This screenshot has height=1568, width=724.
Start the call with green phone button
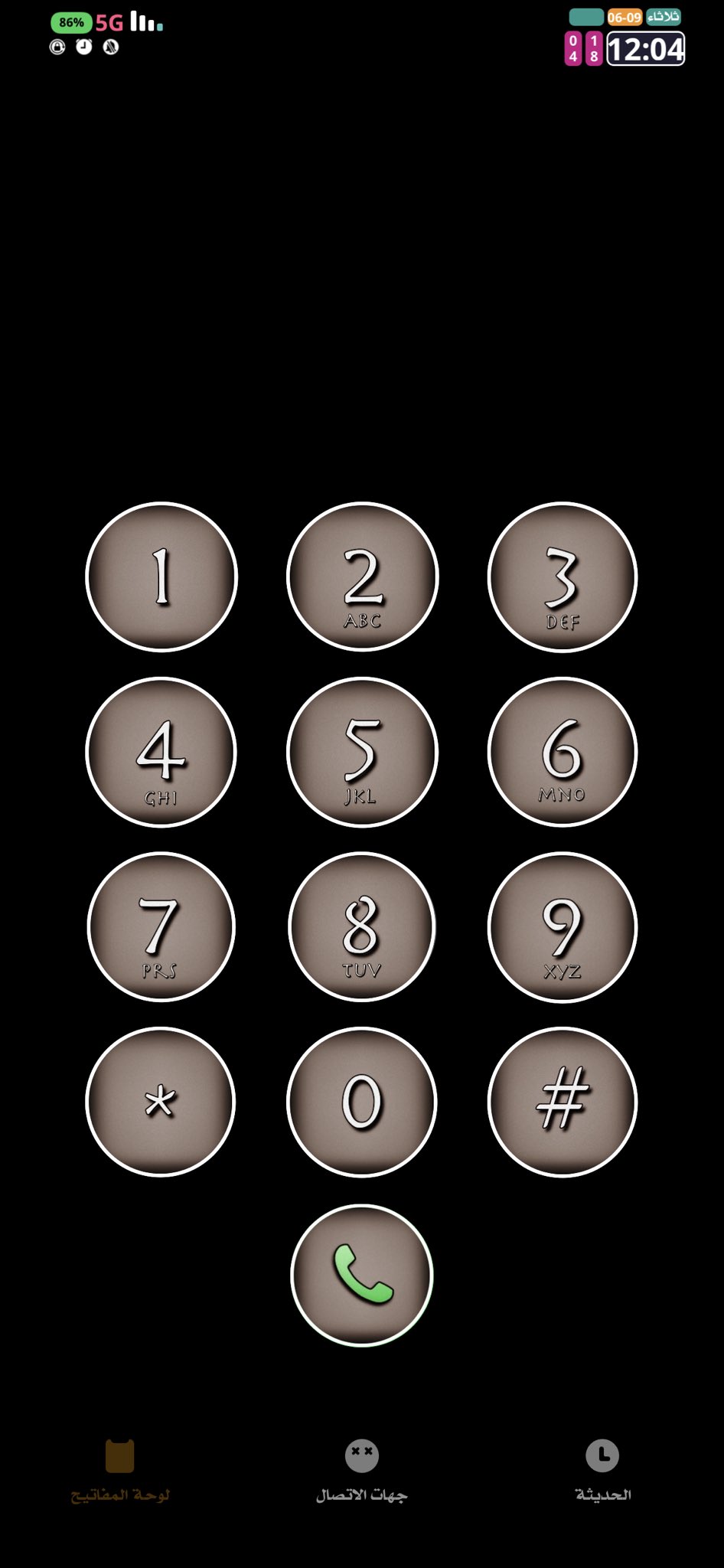(x=362, y=1276)
